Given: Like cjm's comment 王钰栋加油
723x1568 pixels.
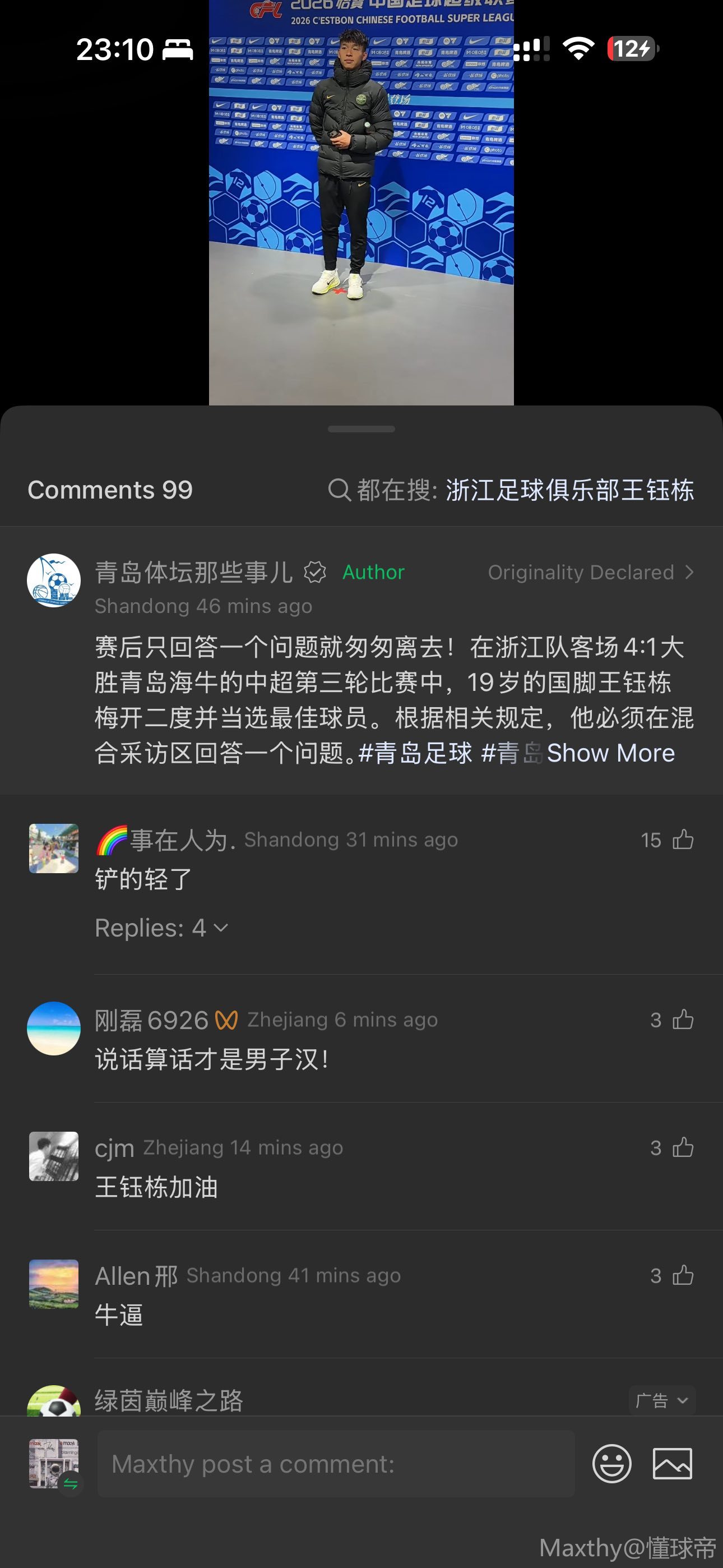Looking at the screenshot, I should [x=683, y=1147].
